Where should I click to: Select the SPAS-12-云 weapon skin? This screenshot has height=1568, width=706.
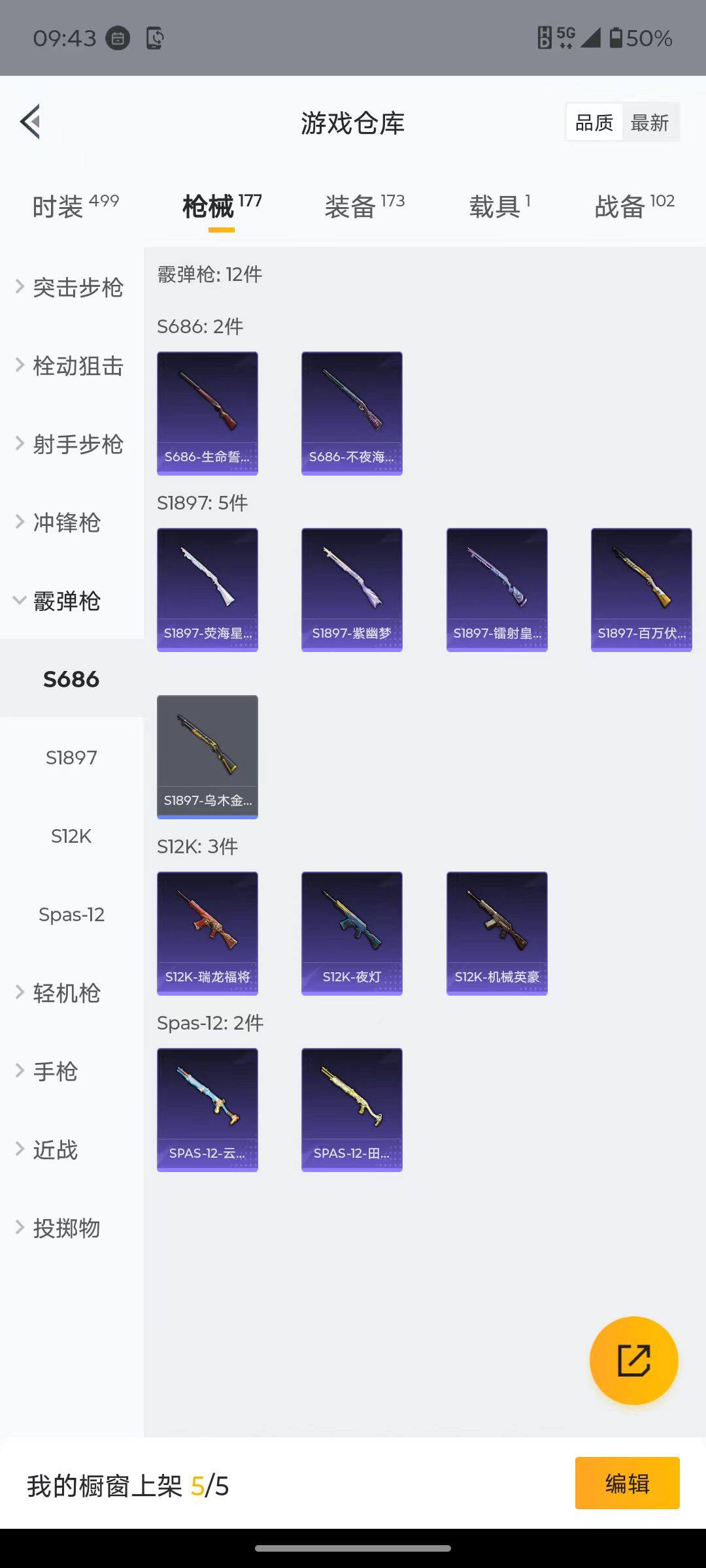click(x=207, y=1109)
